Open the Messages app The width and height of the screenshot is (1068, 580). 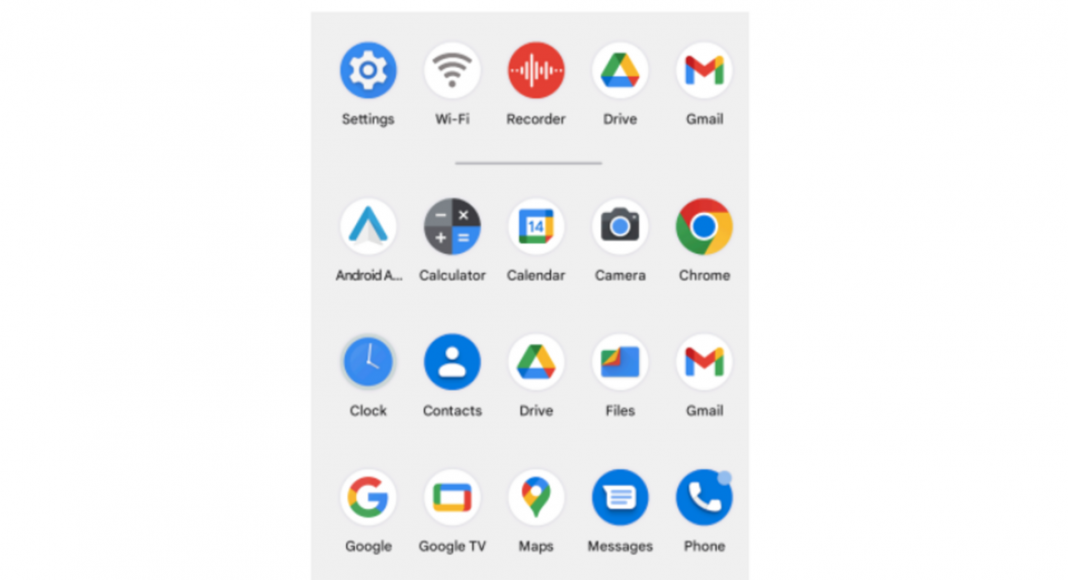620,498
